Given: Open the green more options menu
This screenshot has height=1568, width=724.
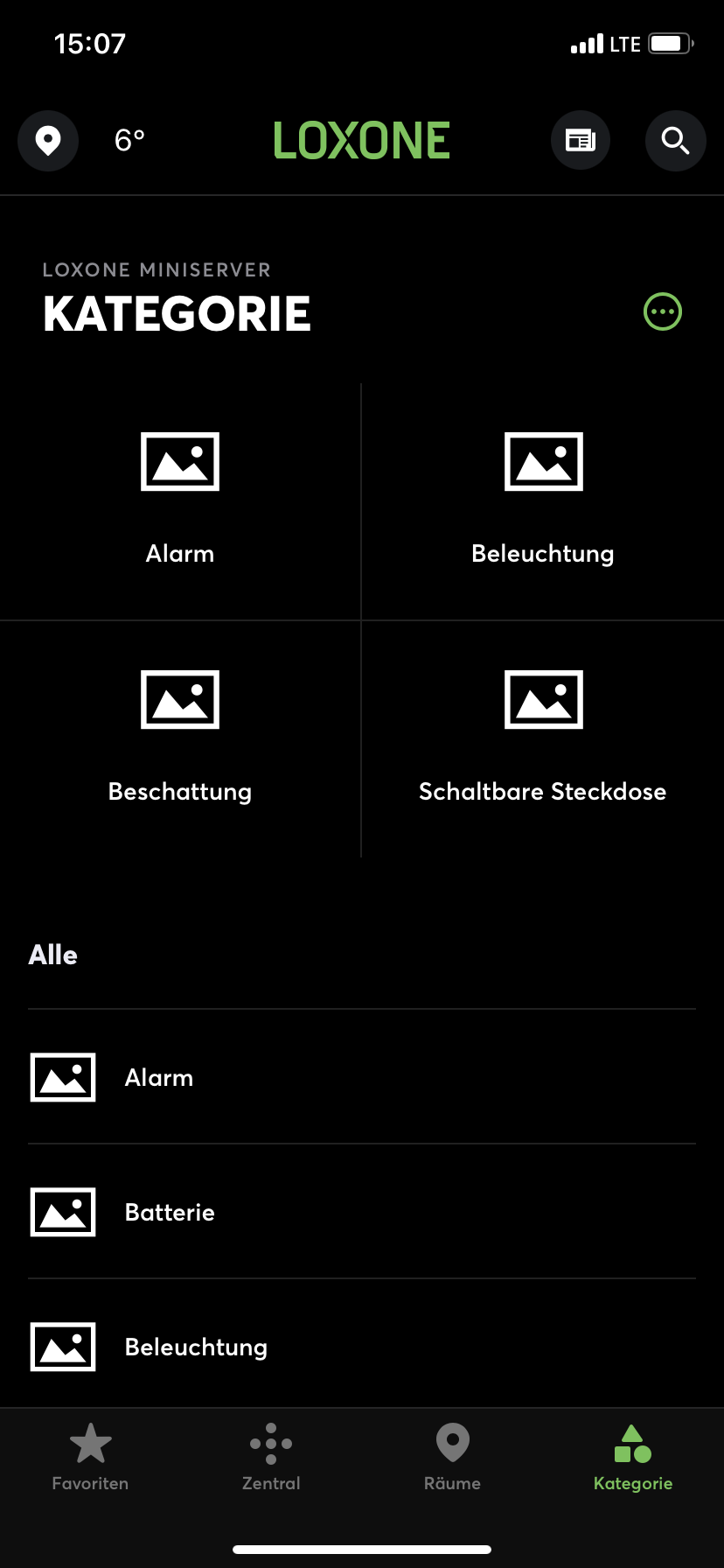Looking at the screenshot, I should point(663,311).
